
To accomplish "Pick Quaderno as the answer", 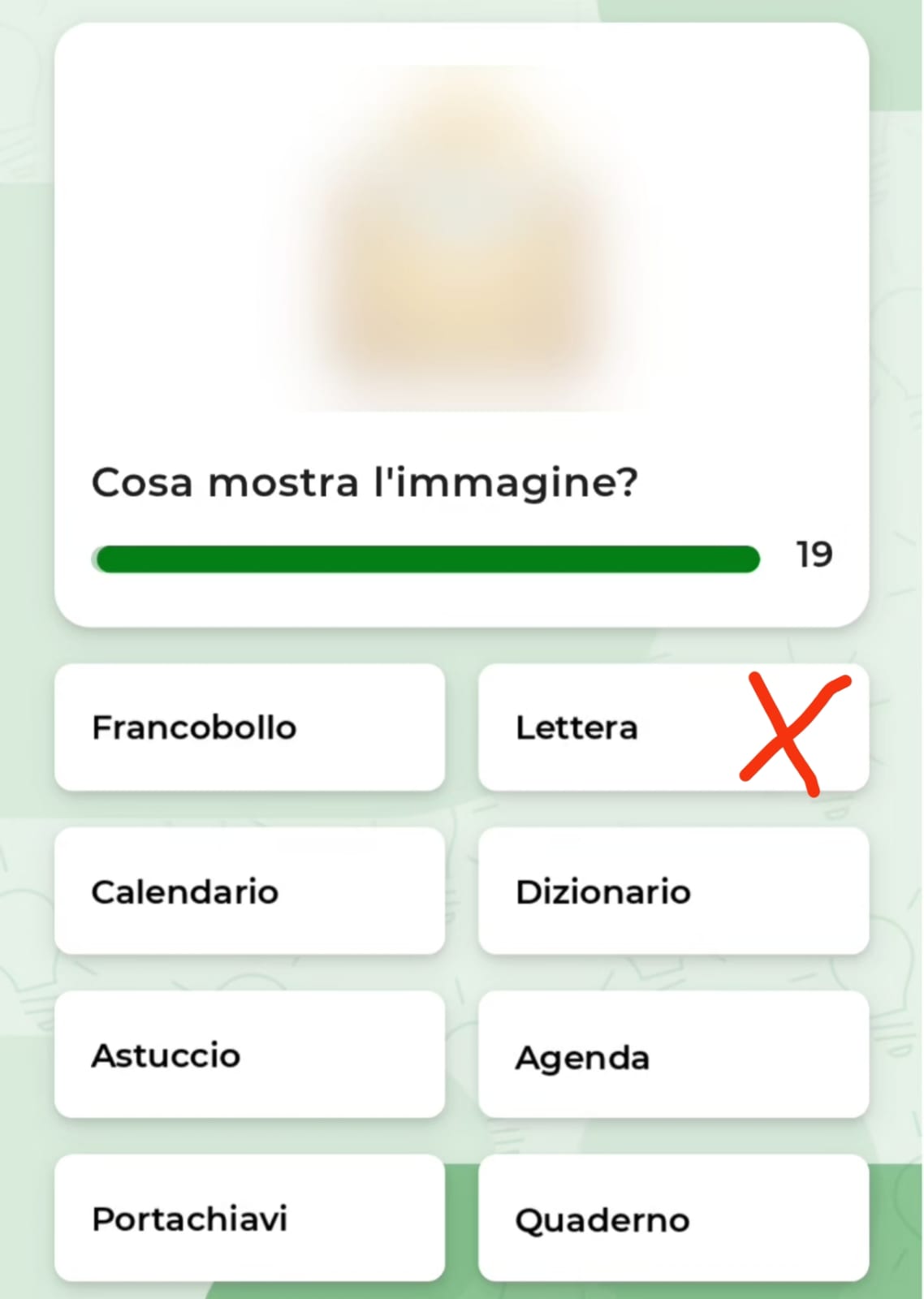I will pyautogui.click(x=673, y=1219).
